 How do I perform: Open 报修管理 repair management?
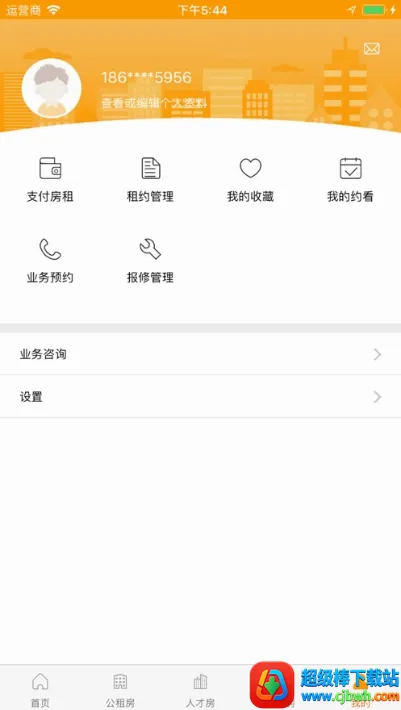150,261
